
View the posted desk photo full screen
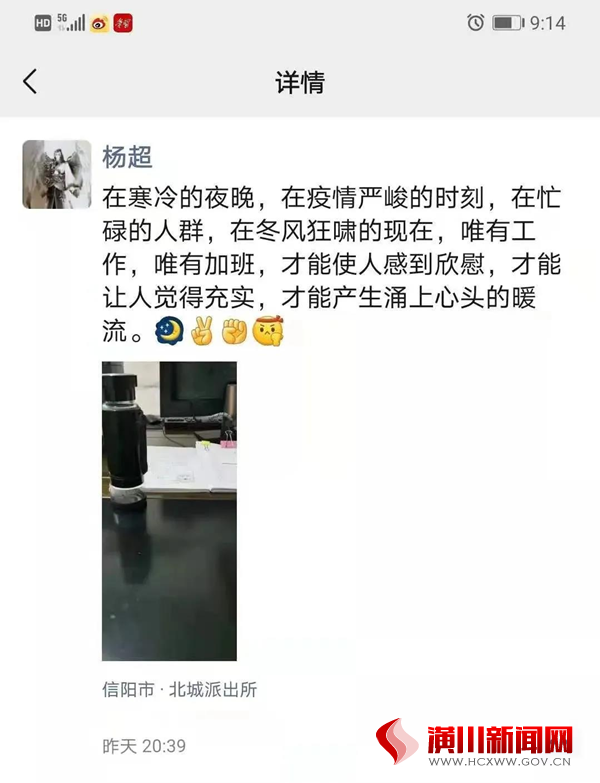169,511
